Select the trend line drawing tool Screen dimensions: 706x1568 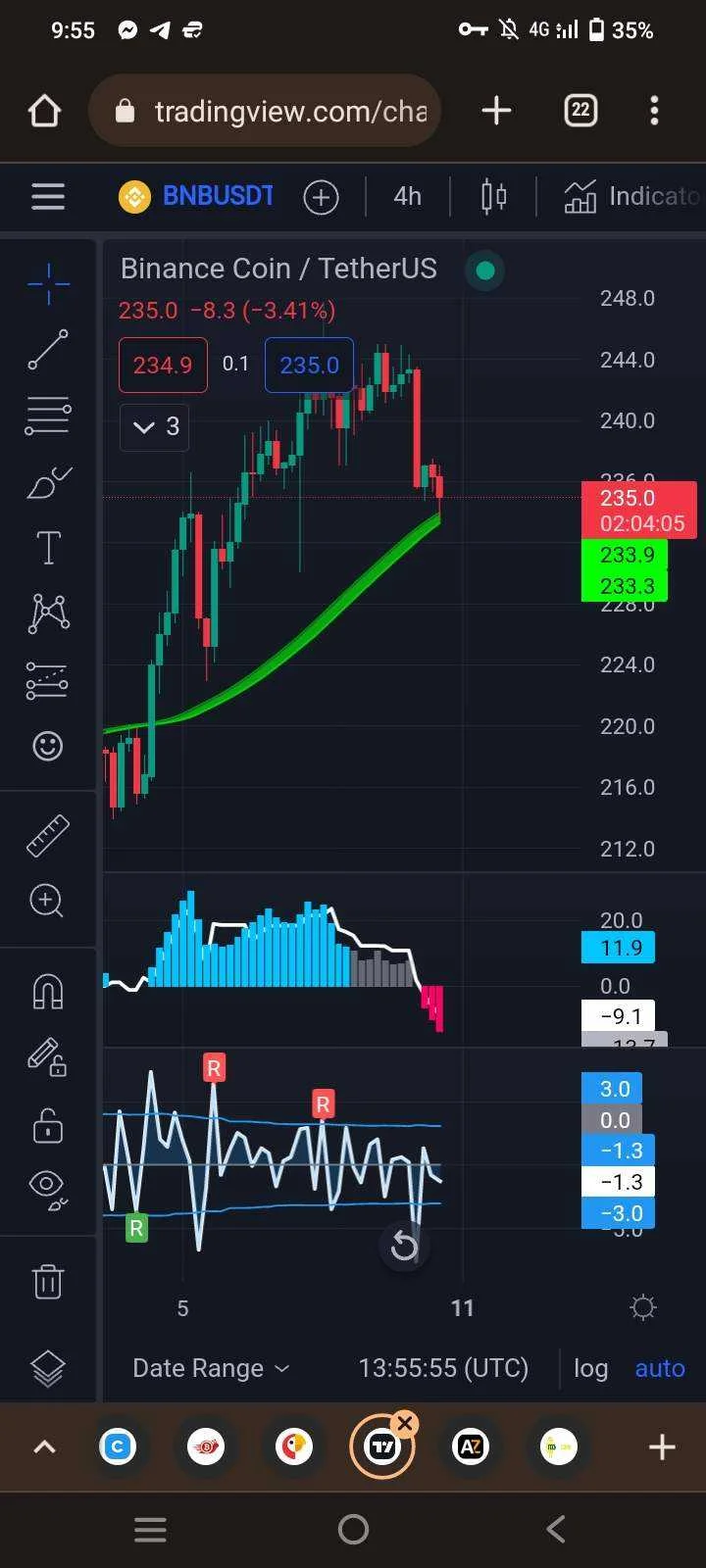click(x=48, y=350)
